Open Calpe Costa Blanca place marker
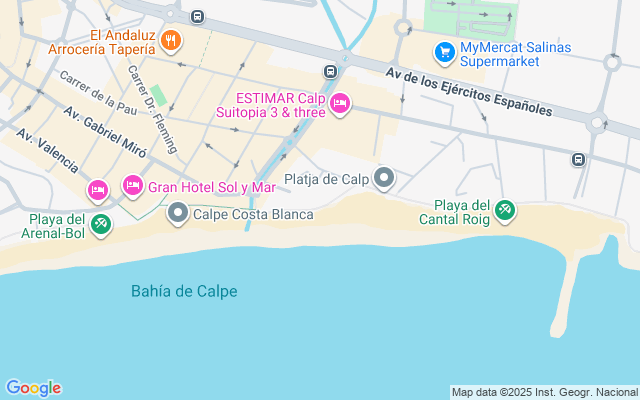Image resolution: width=640 pixels, height=400 pixels. (178, 213)
